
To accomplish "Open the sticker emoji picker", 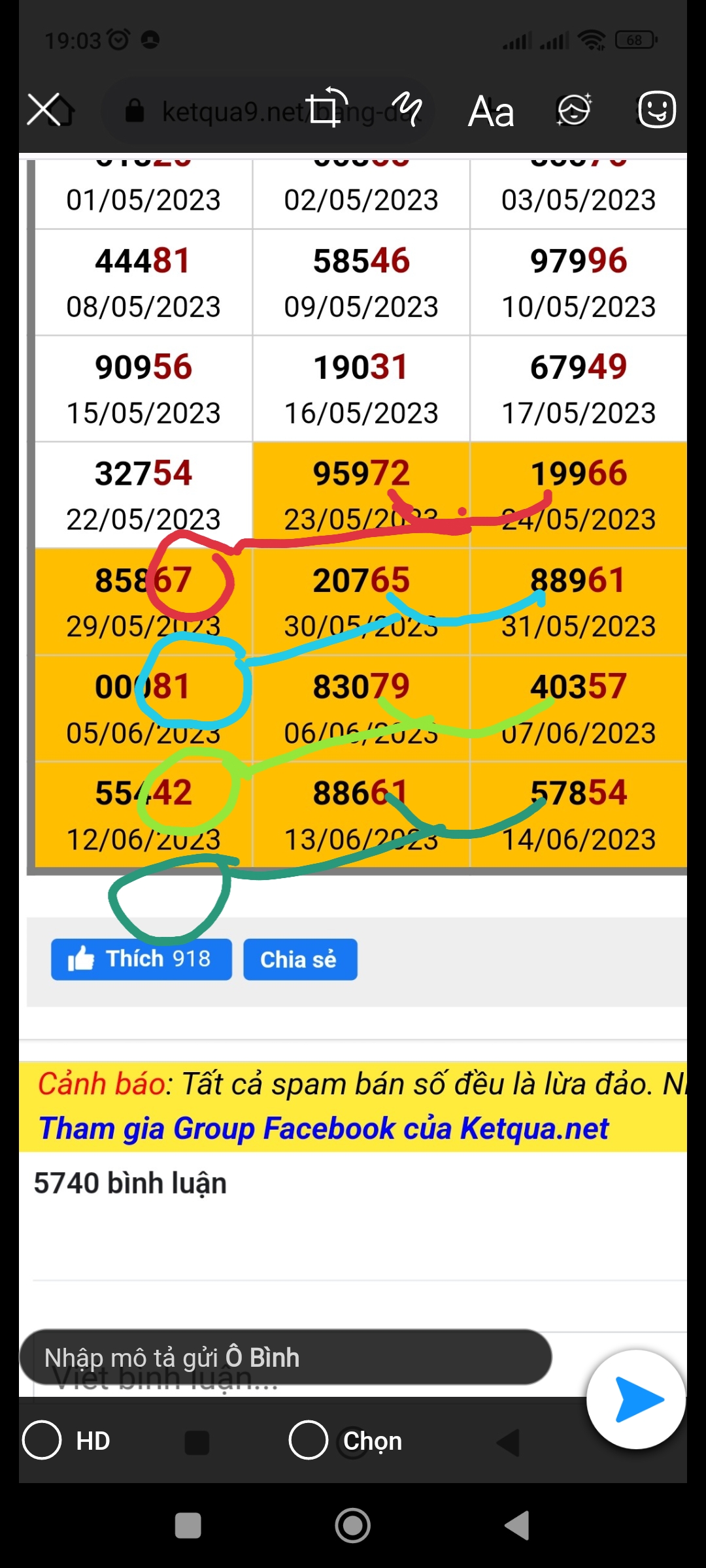I will click(656, 109).
